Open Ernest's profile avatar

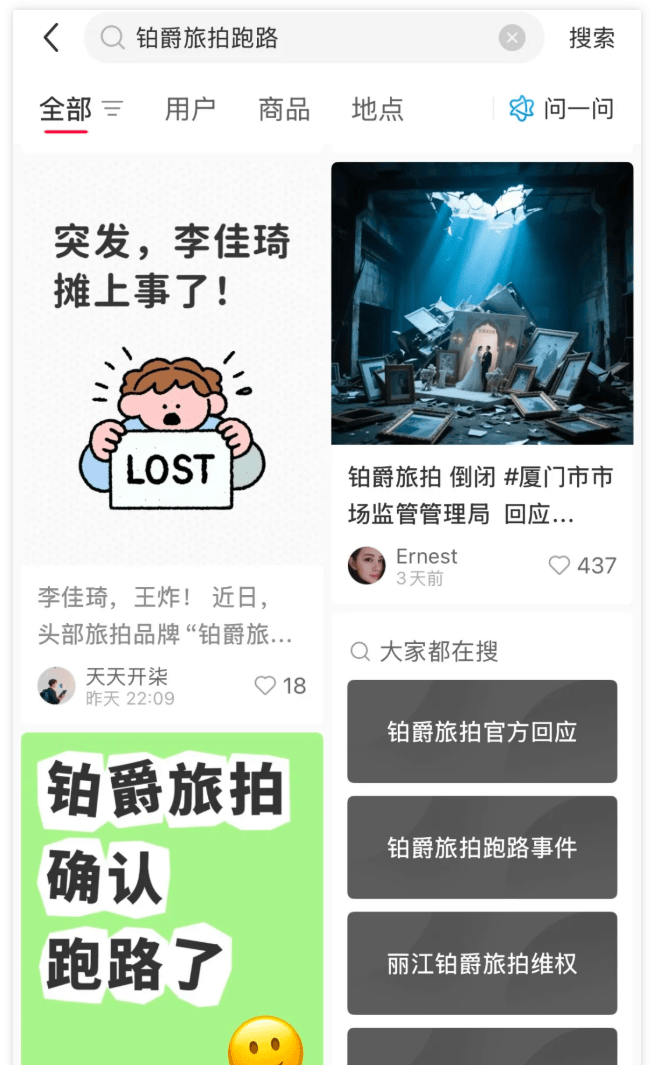(366, 565)
